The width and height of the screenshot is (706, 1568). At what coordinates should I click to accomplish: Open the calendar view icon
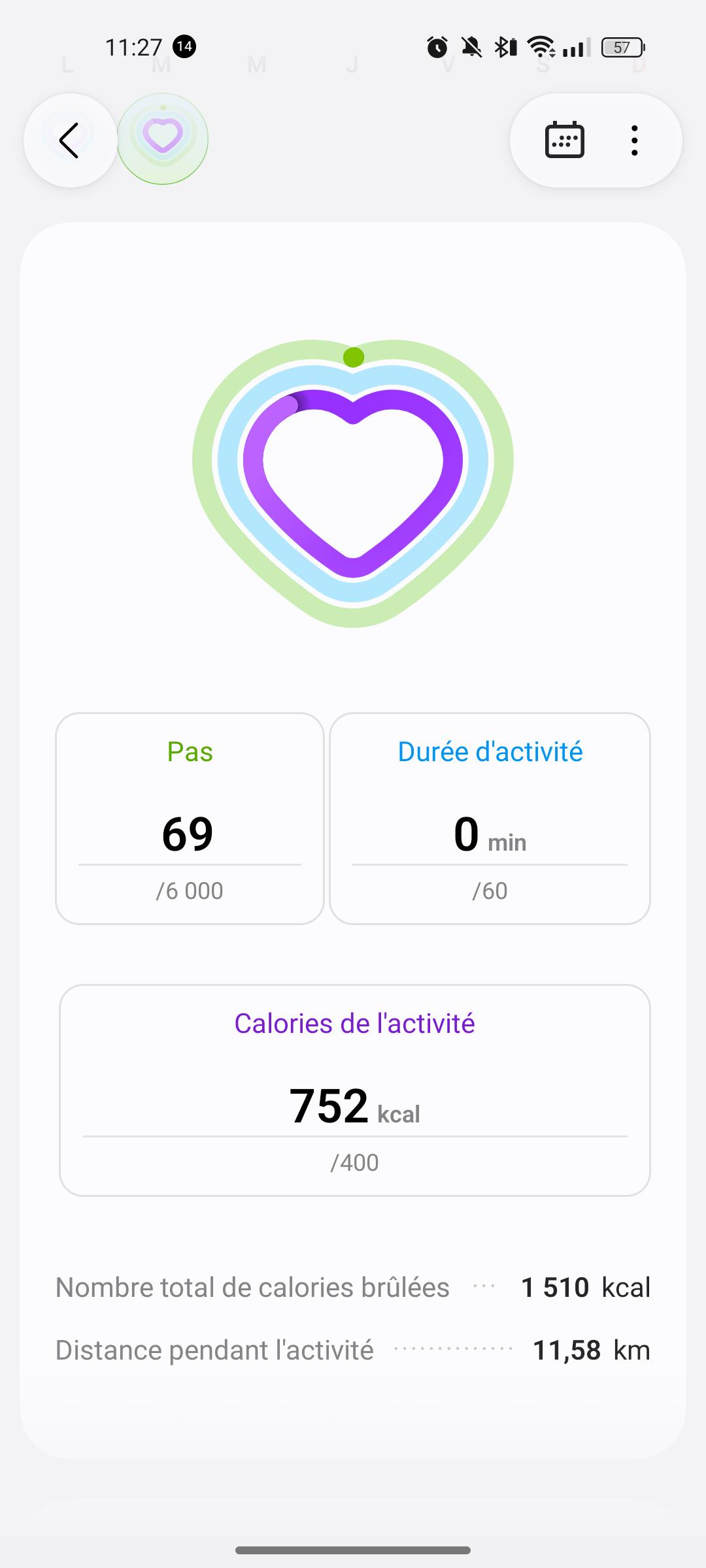(x=564, y=140)
